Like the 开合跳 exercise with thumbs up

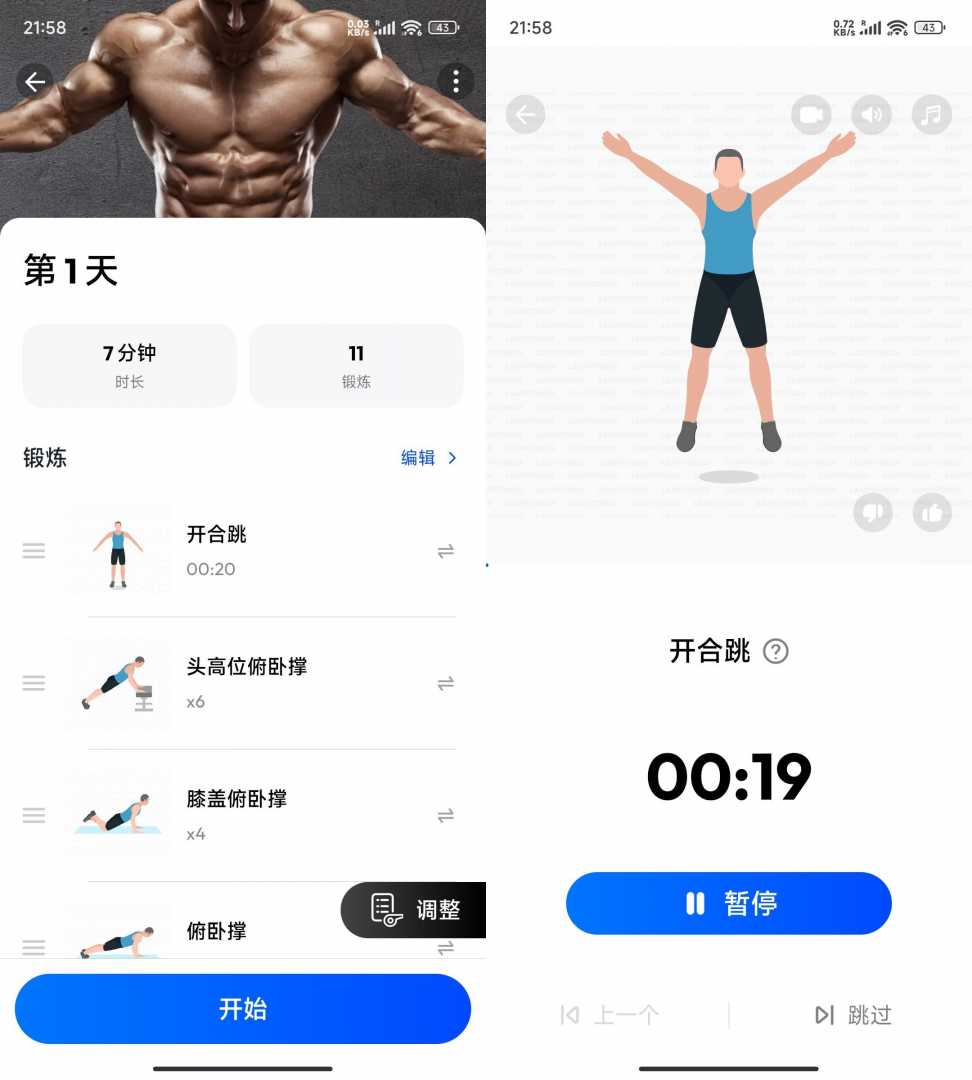tap(931, 512)
